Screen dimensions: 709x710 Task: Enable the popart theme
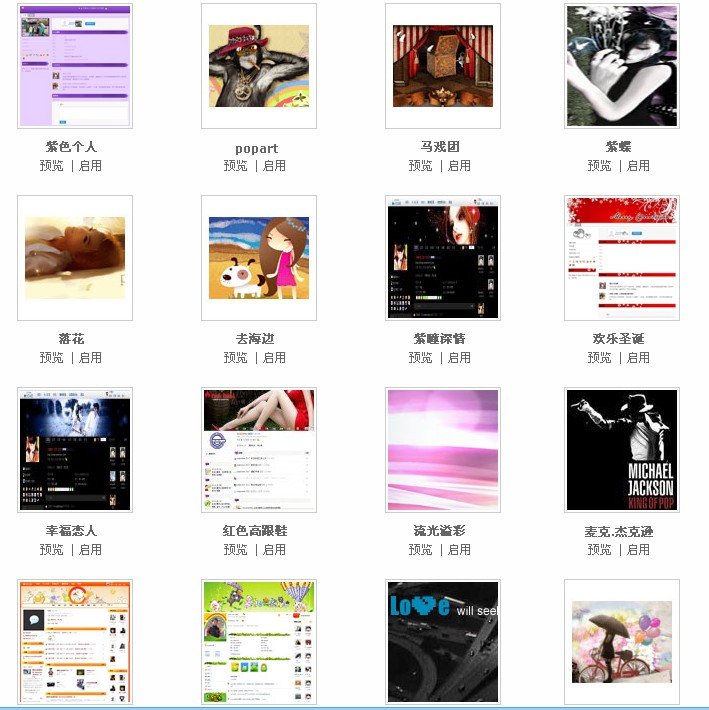[x=274, y=166]
